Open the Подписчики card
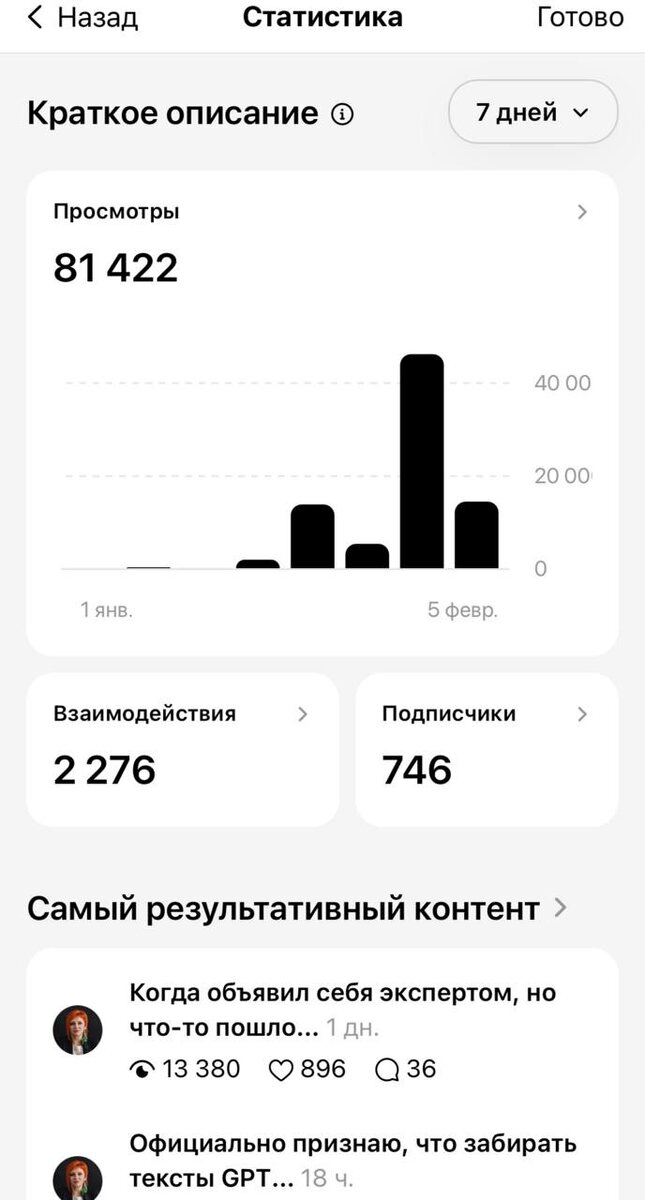Screen dimensions: 645x1200 [x=486, y=748]
